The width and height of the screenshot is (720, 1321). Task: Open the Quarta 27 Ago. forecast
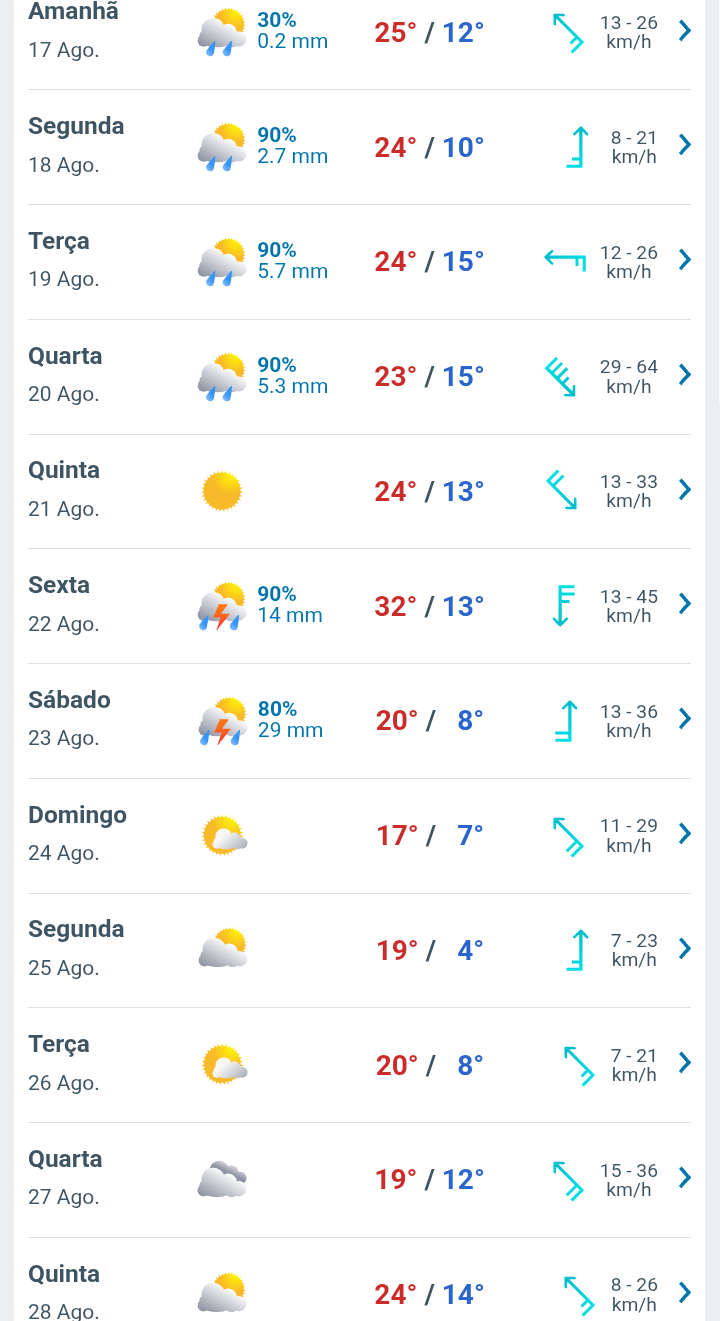pos(684,1178)
